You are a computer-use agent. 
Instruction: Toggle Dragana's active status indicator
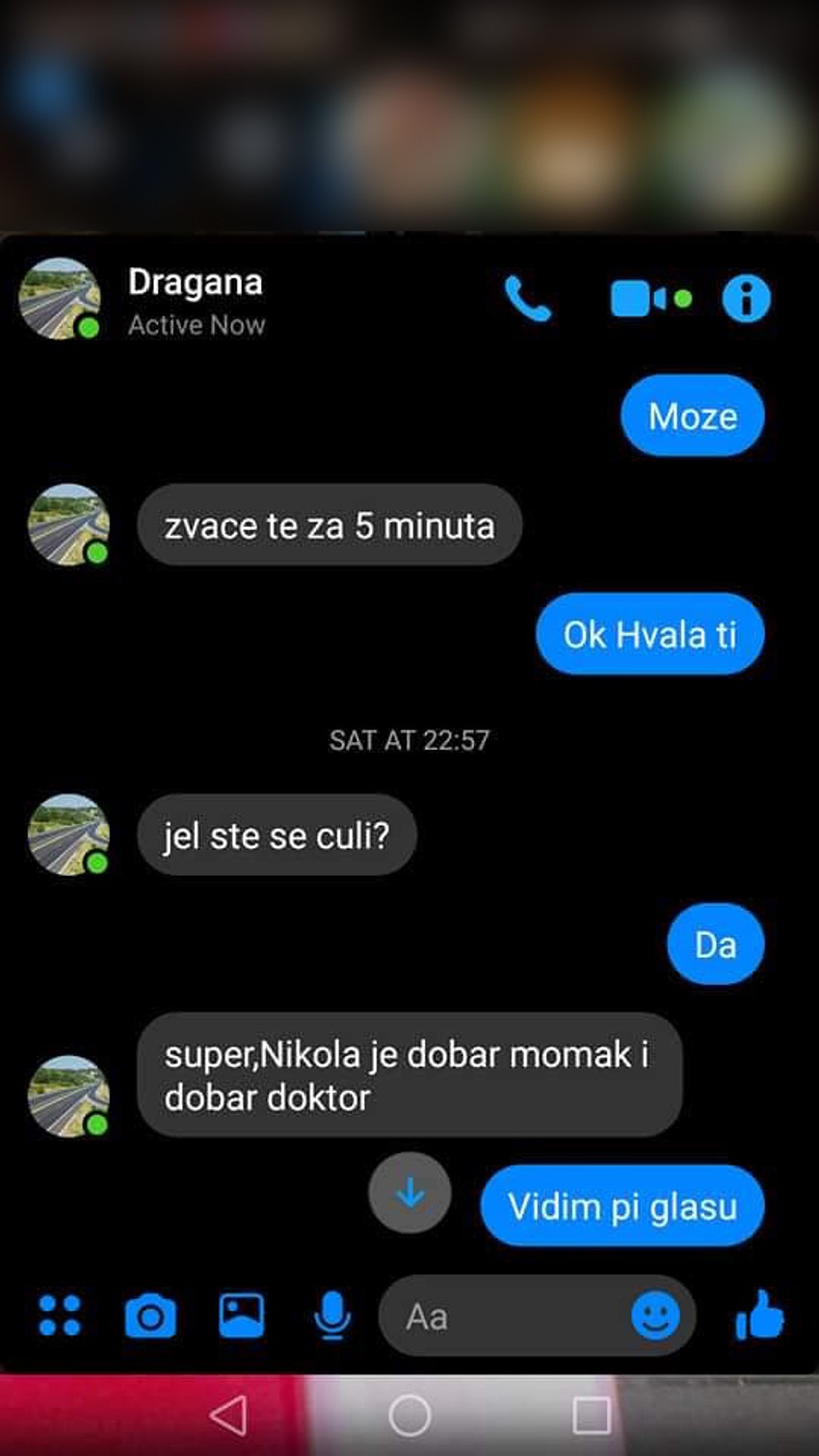pos(88,329)
